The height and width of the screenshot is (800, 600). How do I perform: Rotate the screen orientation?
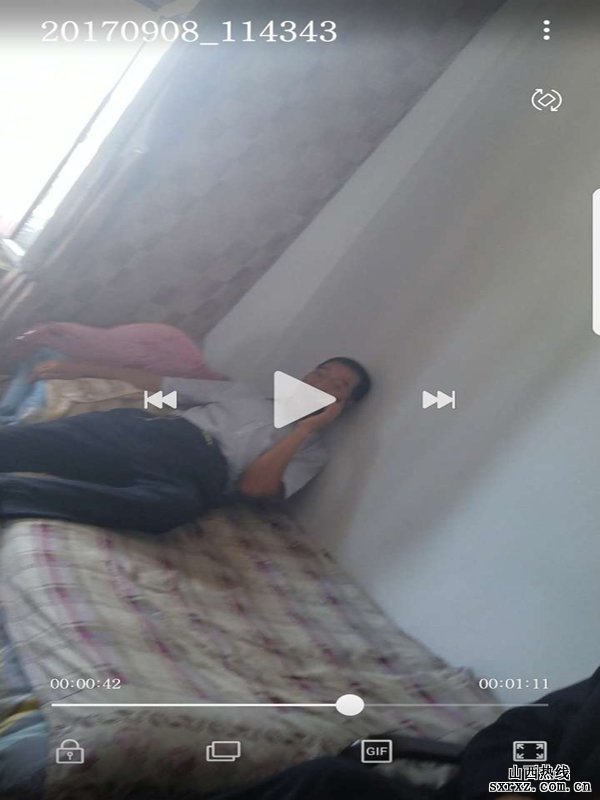tap(546, 100)
